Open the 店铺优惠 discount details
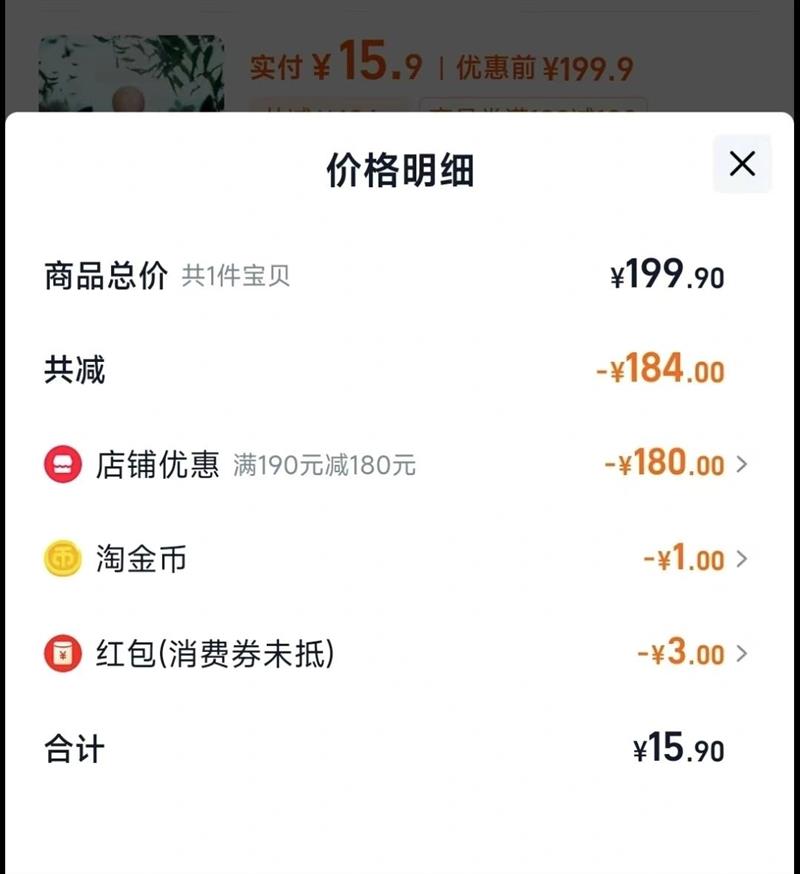Image resolution: width=800 pixels, height=874 pixels. 741,464
